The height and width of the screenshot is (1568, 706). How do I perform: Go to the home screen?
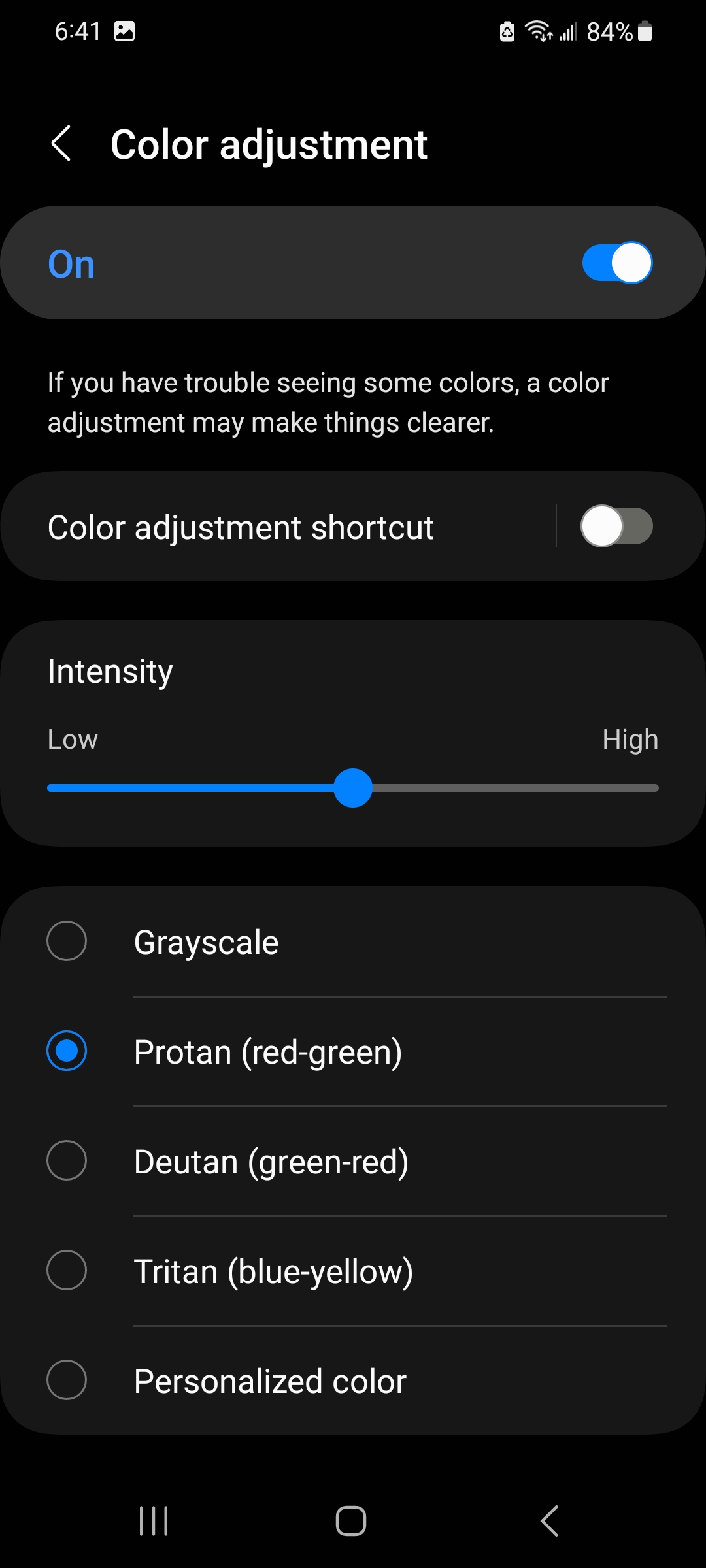pos(351,1521)
